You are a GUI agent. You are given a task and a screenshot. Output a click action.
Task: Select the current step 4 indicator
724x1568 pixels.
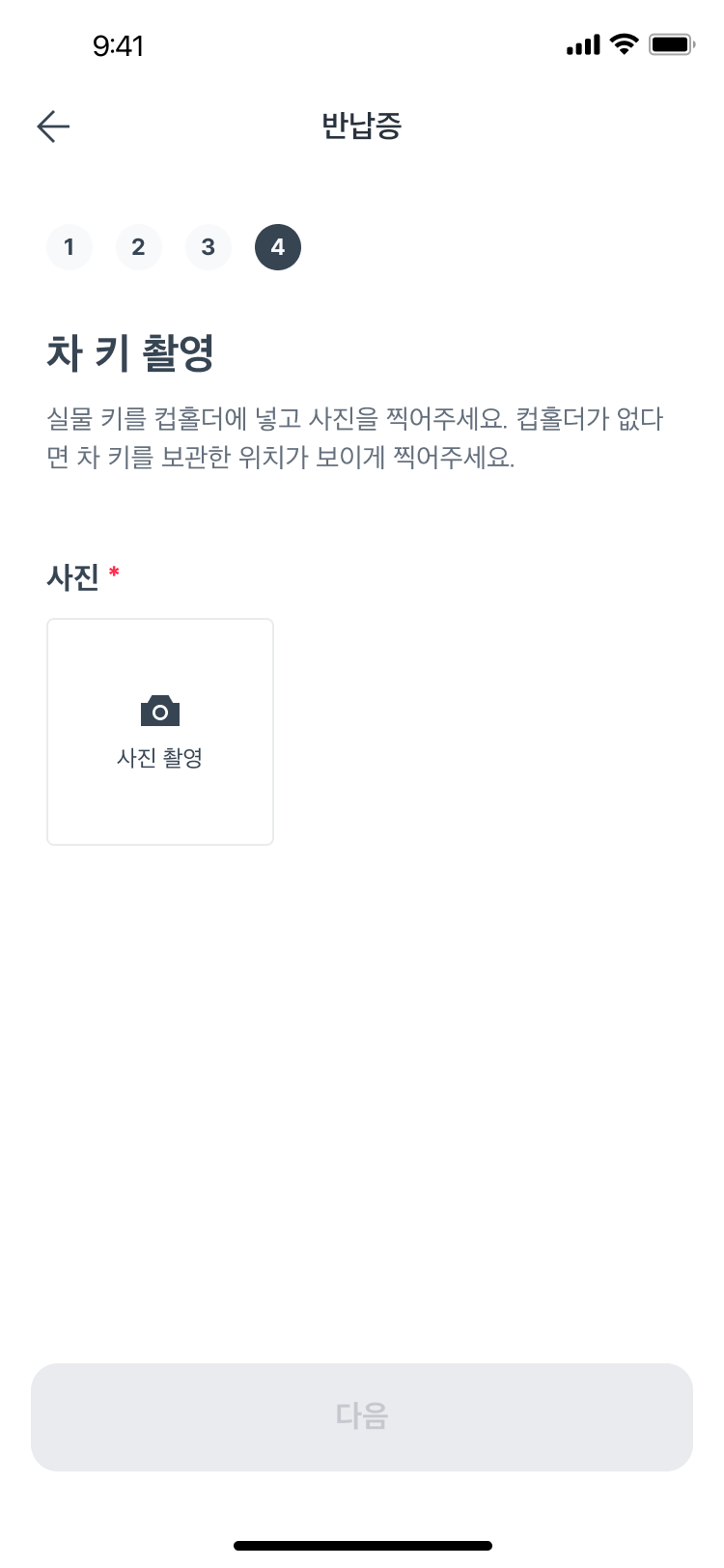(278, 247)
